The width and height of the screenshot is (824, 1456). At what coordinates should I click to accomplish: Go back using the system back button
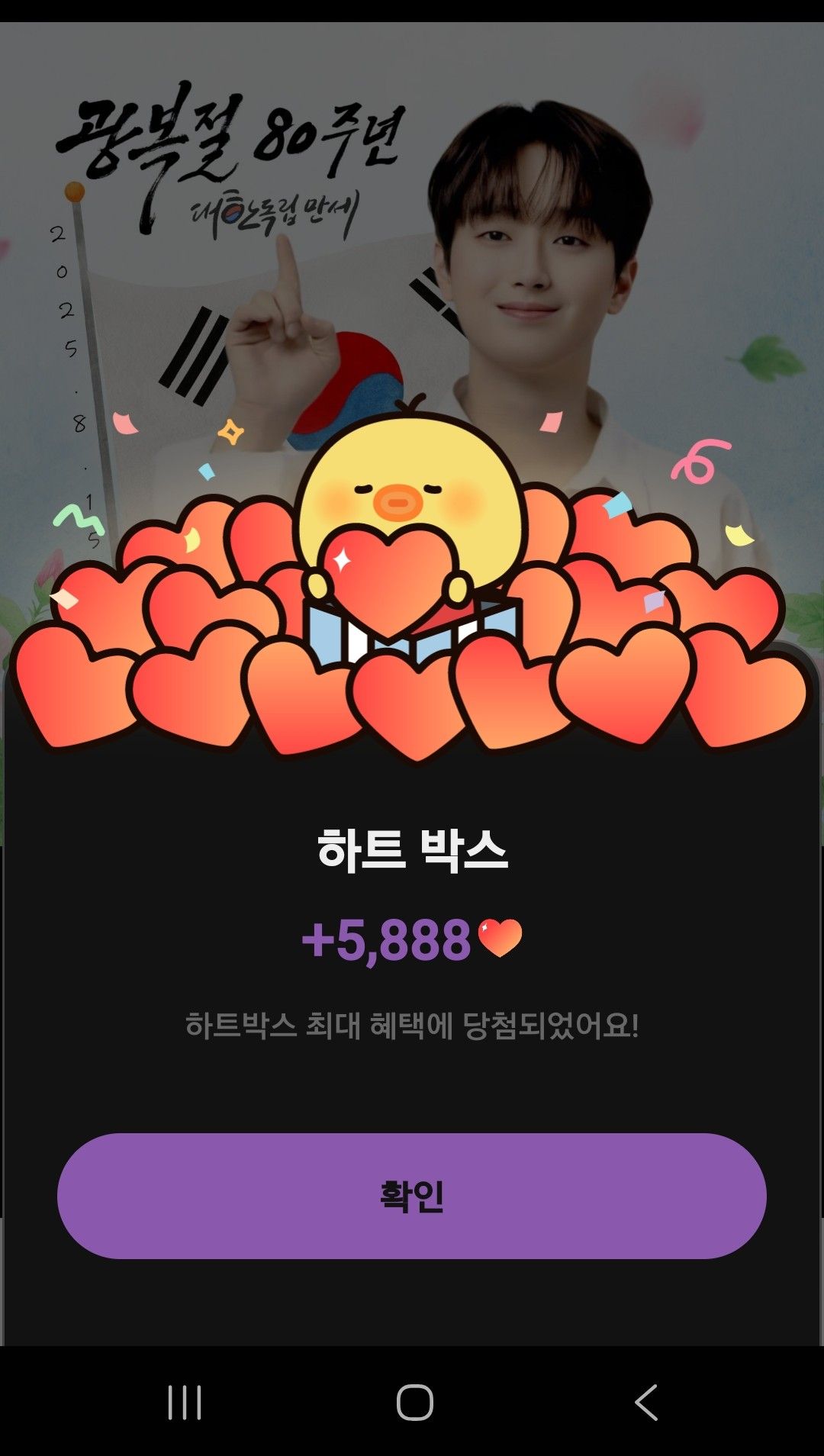pos(645,1402)
